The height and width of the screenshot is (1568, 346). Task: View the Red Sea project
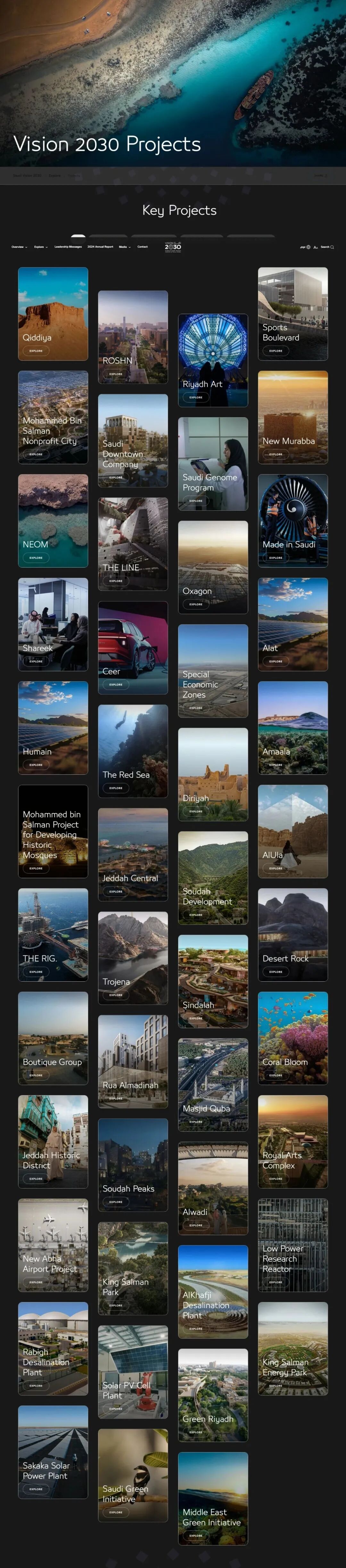[133, 750]
